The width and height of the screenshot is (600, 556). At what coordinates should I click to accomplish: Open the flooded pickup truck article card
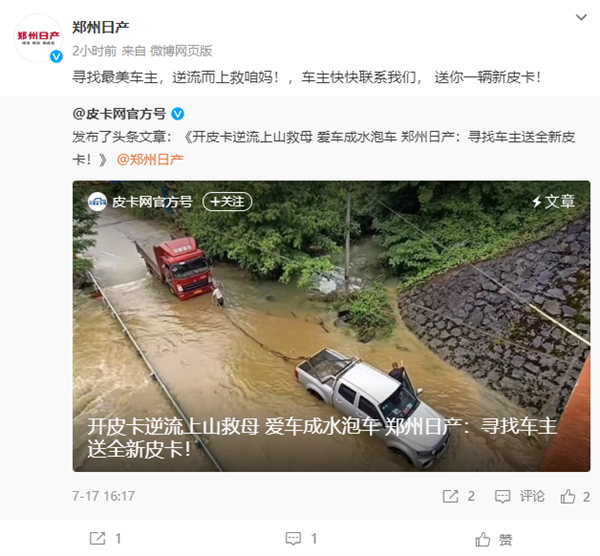tap(330, 325)
